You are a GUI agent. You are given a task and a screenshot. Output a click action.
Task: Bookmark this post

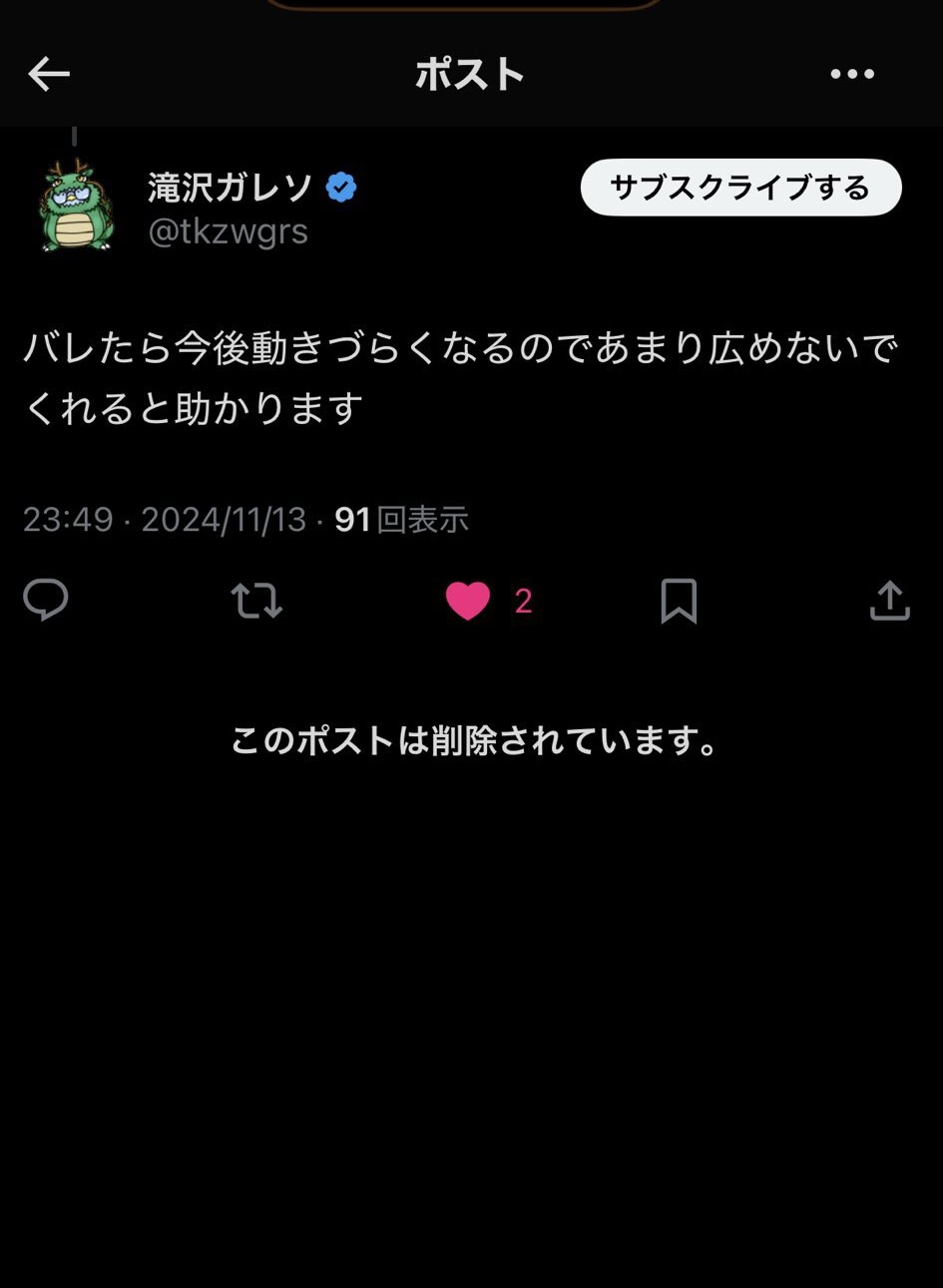pyautogui.click(x=679, y=602)
